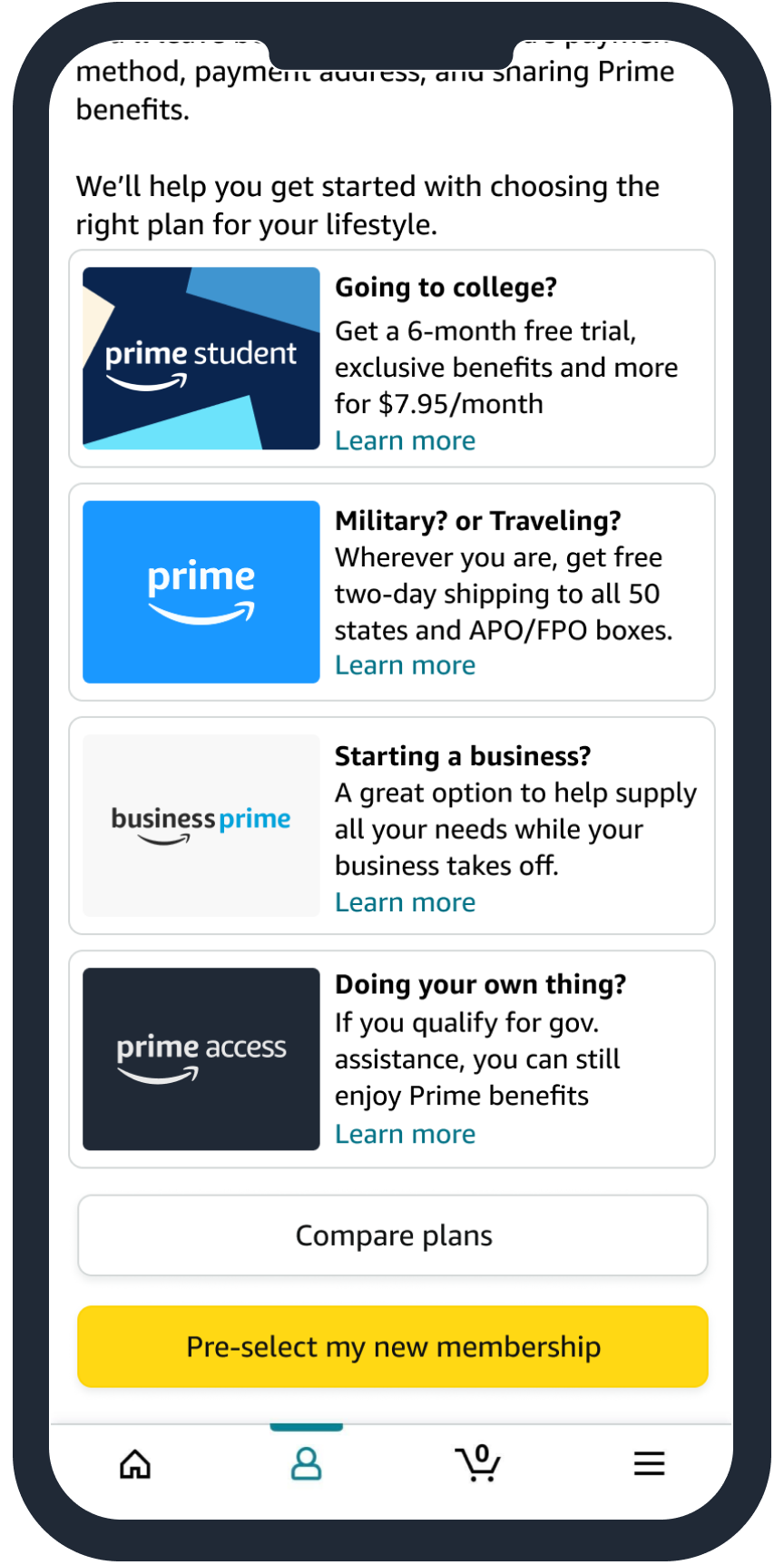The width and height of the screenshot is (784, 1565).
Task: Open the Prime Student image tile
Action: (x=201, y=359)
